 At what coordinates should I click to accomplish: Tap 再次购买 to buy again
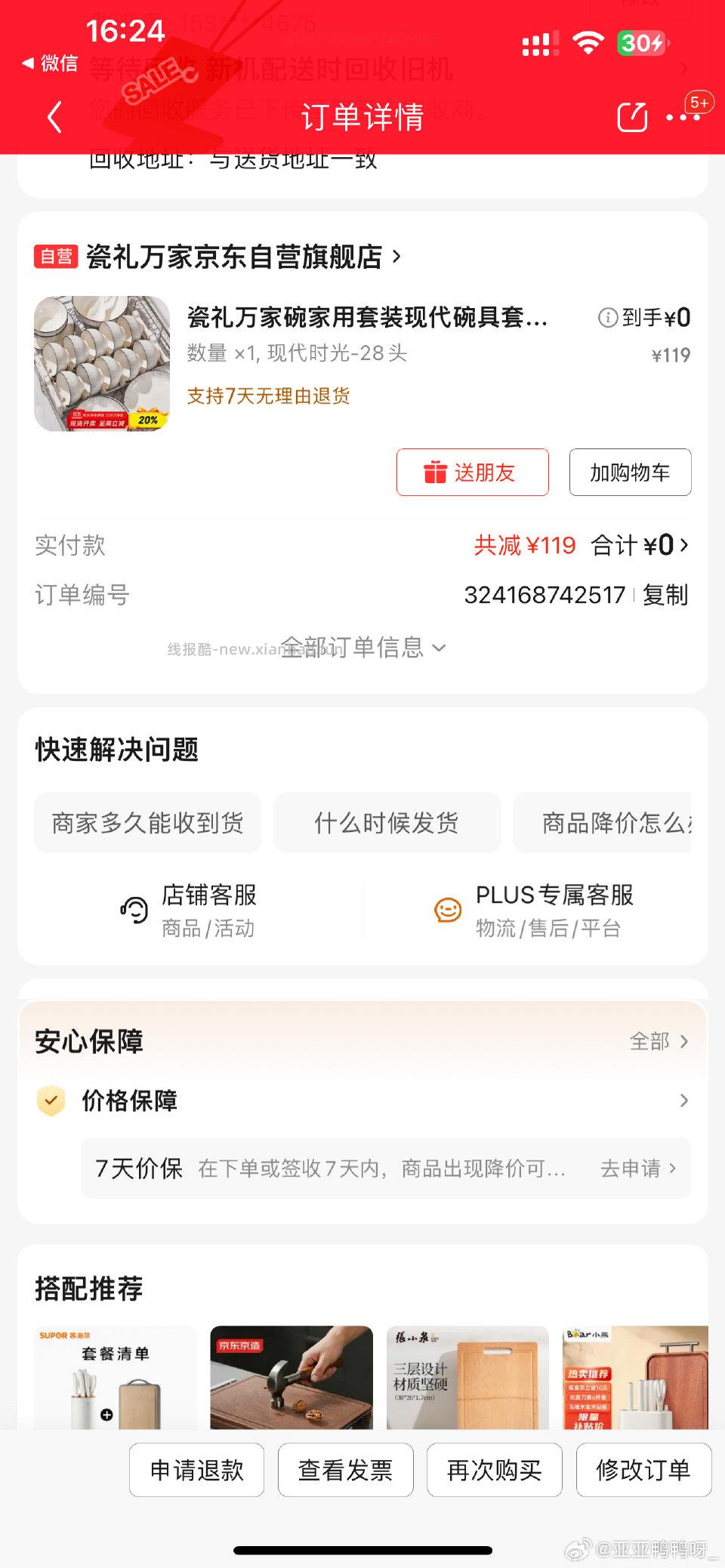point(494,1469)
